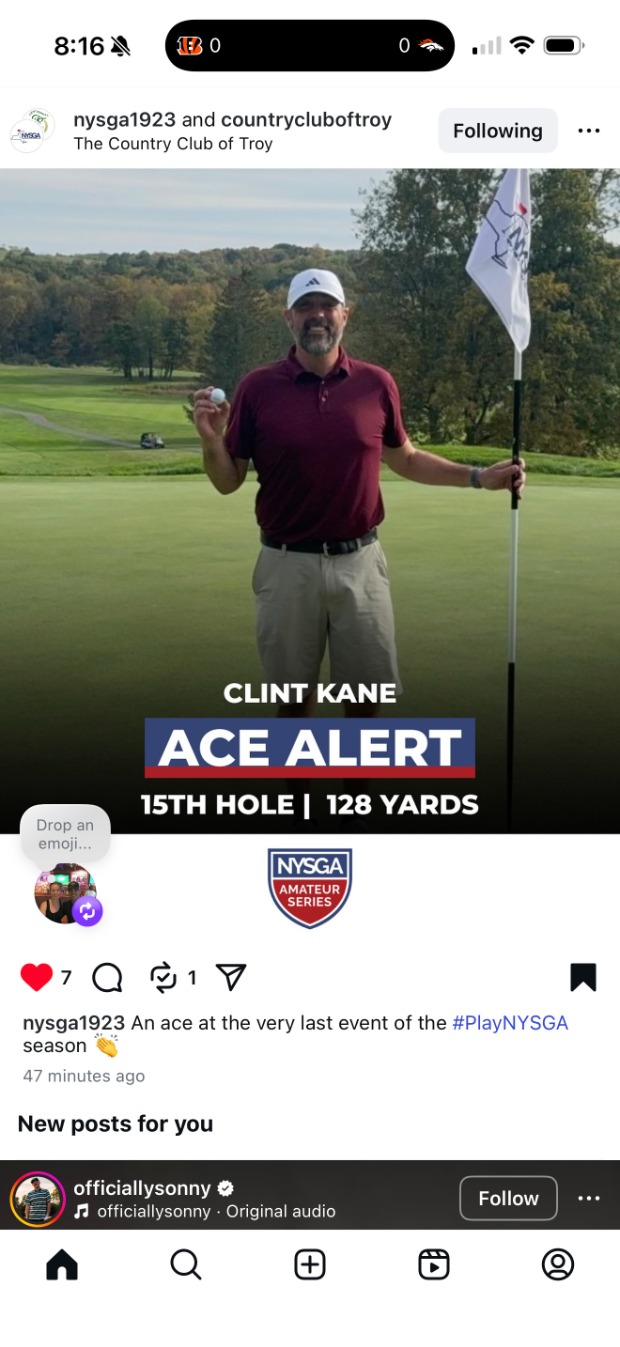620x1347 pixels.
Task: Switch to the Search tab
Action: tap(186, 1265)
